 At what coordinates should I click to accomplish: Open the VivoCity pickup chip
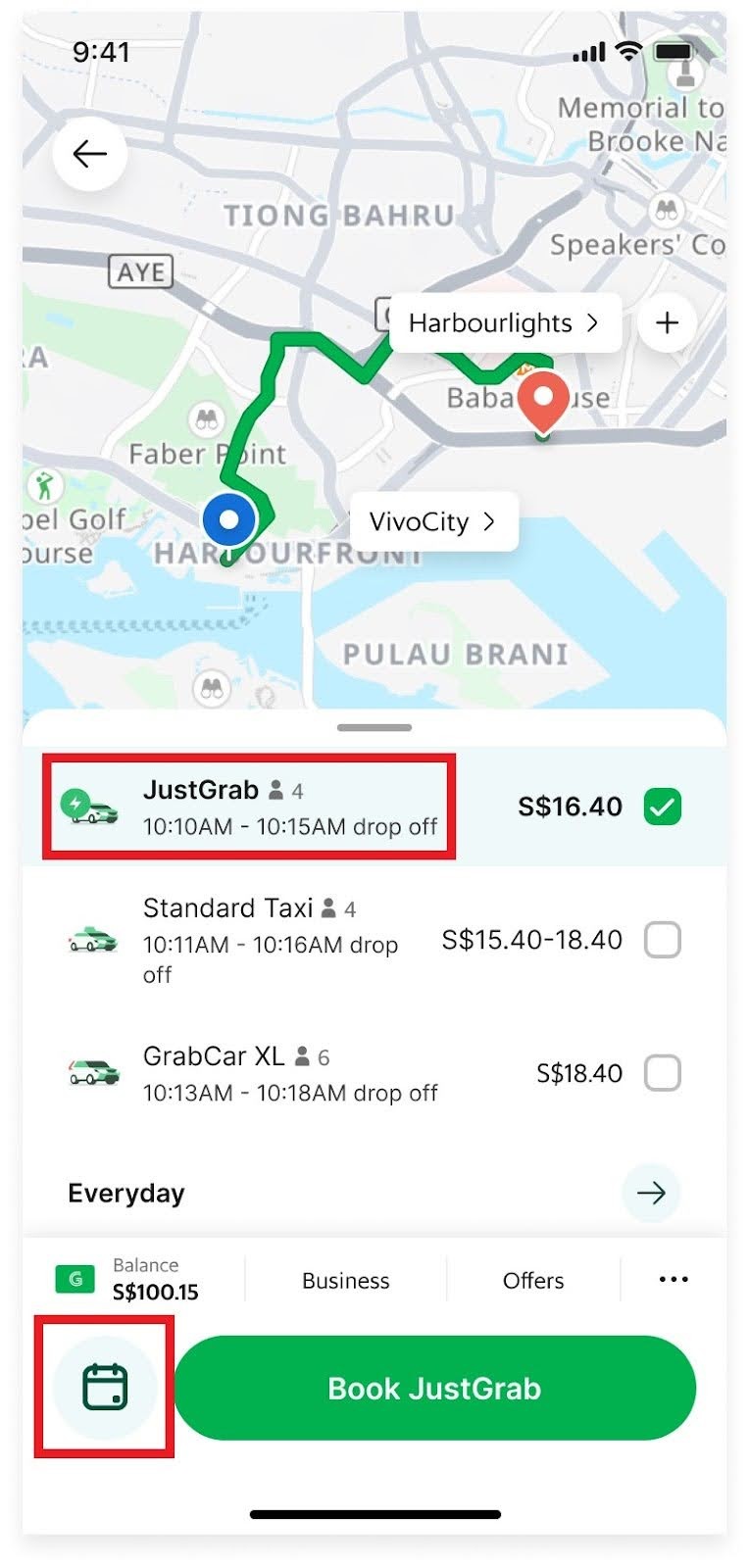click(x=432, y=521)
